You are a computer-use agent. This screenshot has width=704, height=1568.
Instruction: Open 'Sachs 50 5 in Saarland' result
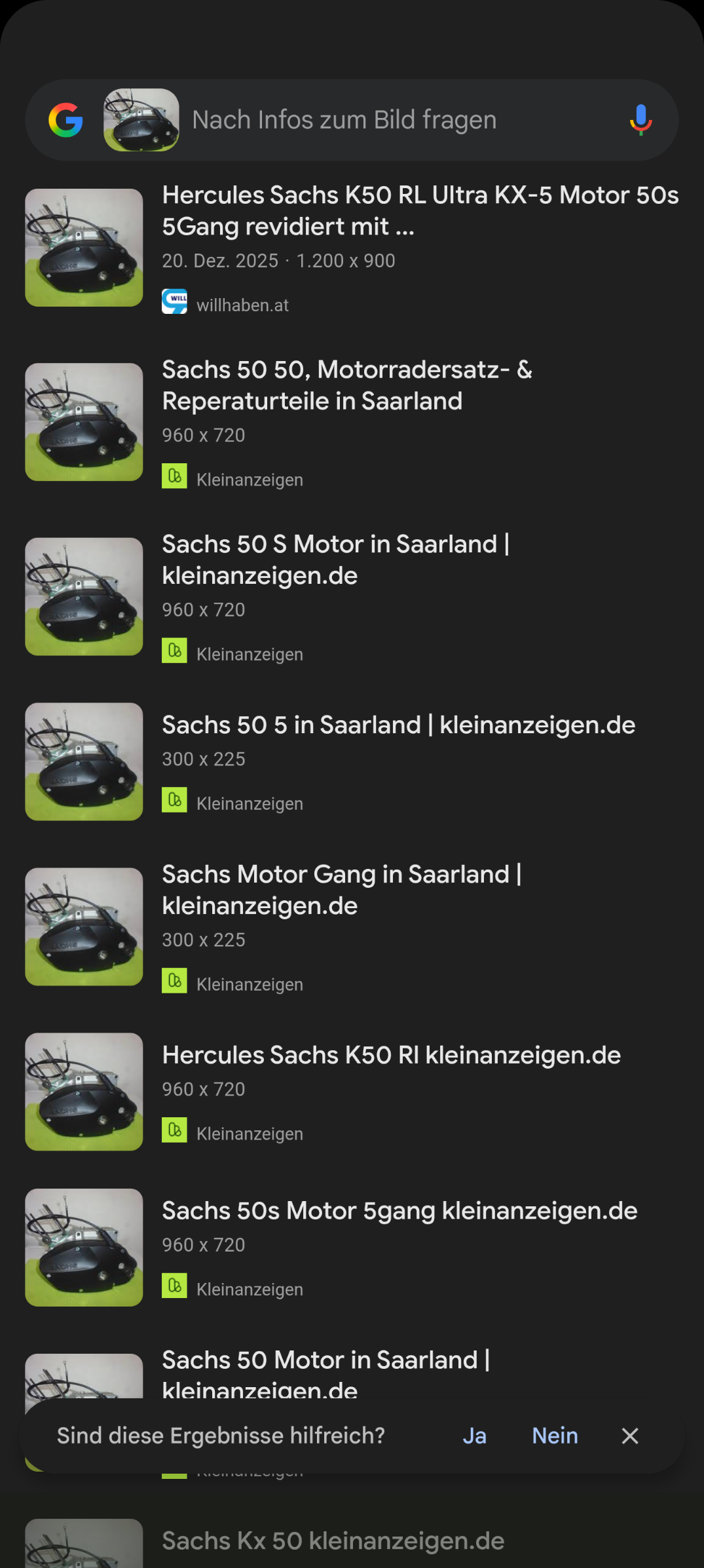coord(398,725)
